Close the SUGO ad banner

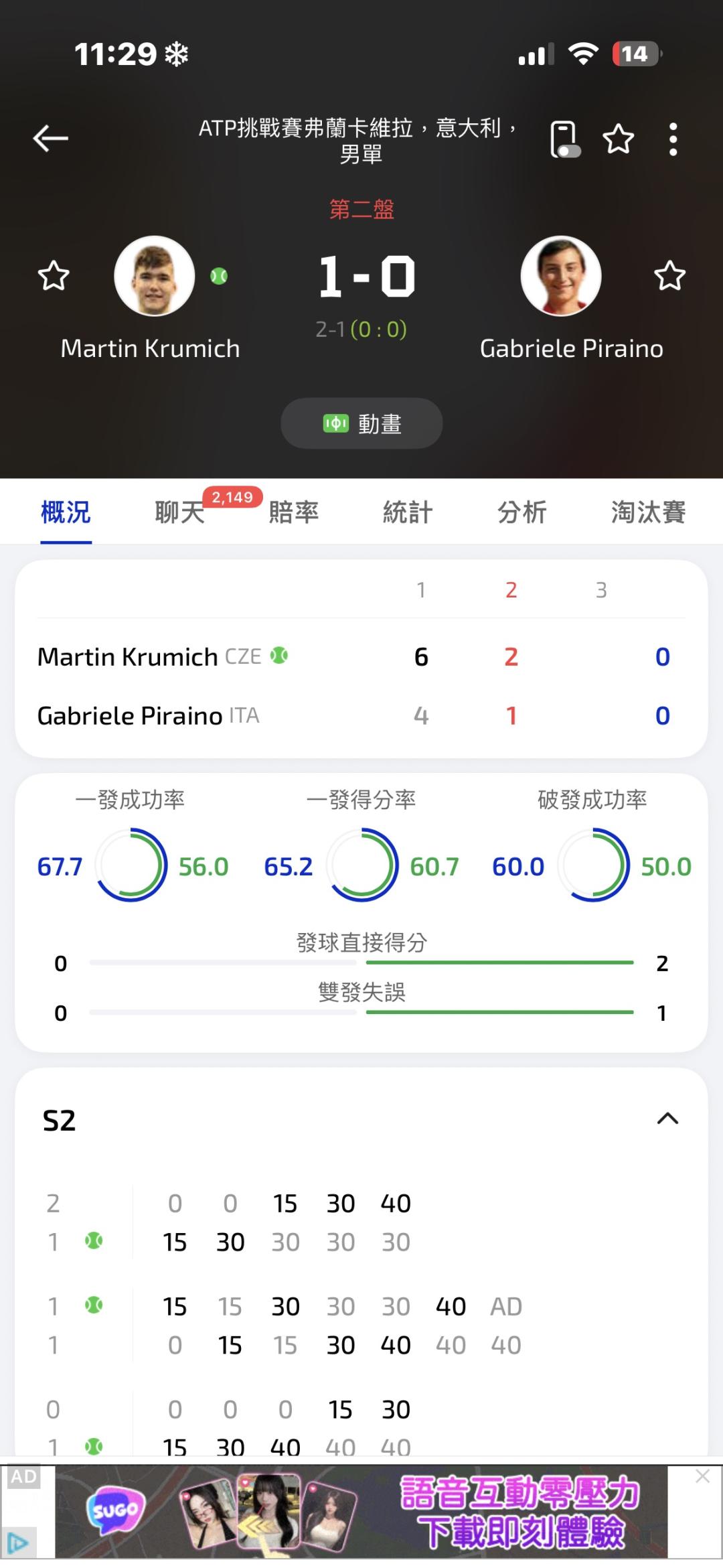point(702,1476)
